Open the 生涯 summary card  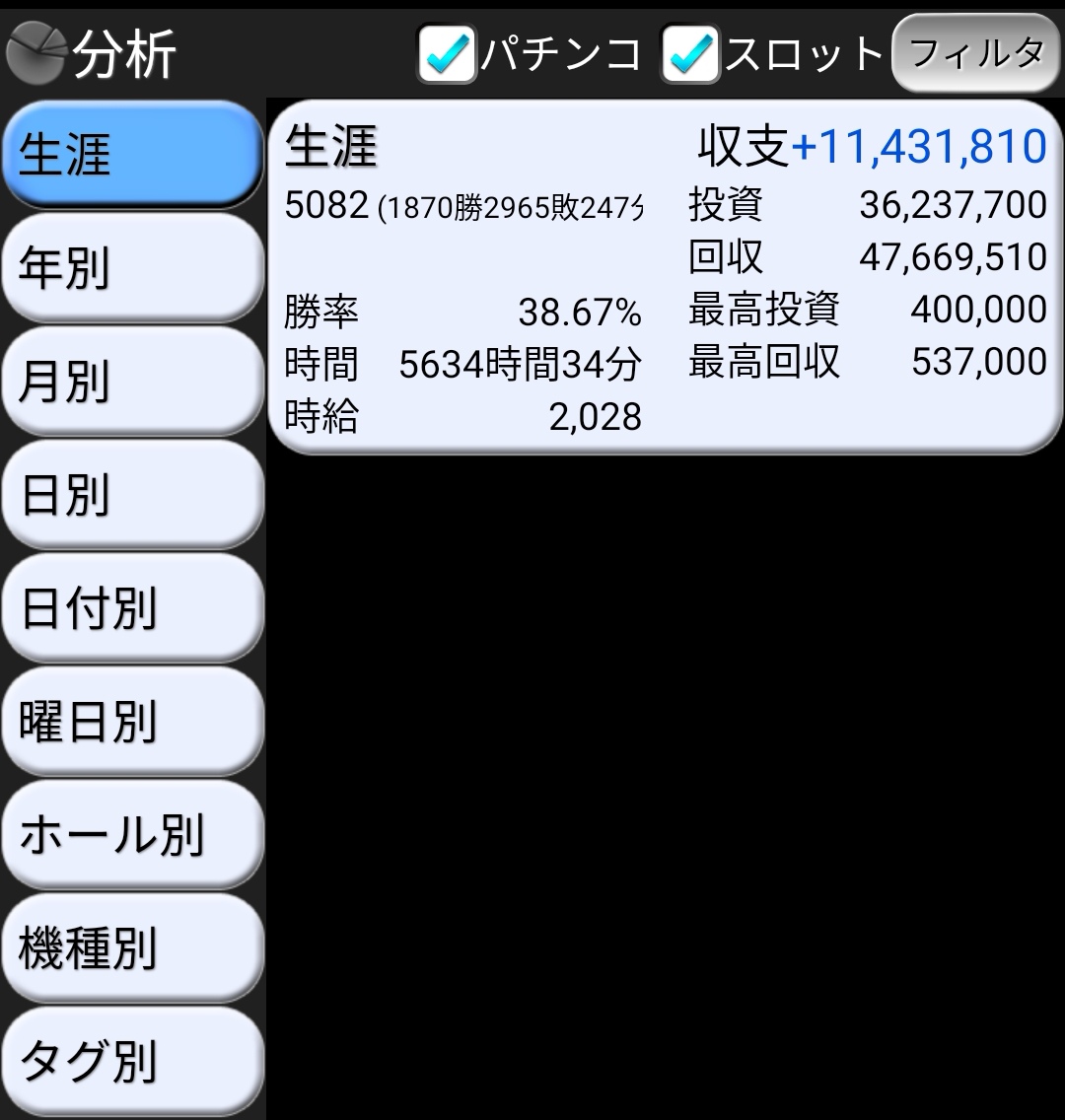tap(666, 278)
